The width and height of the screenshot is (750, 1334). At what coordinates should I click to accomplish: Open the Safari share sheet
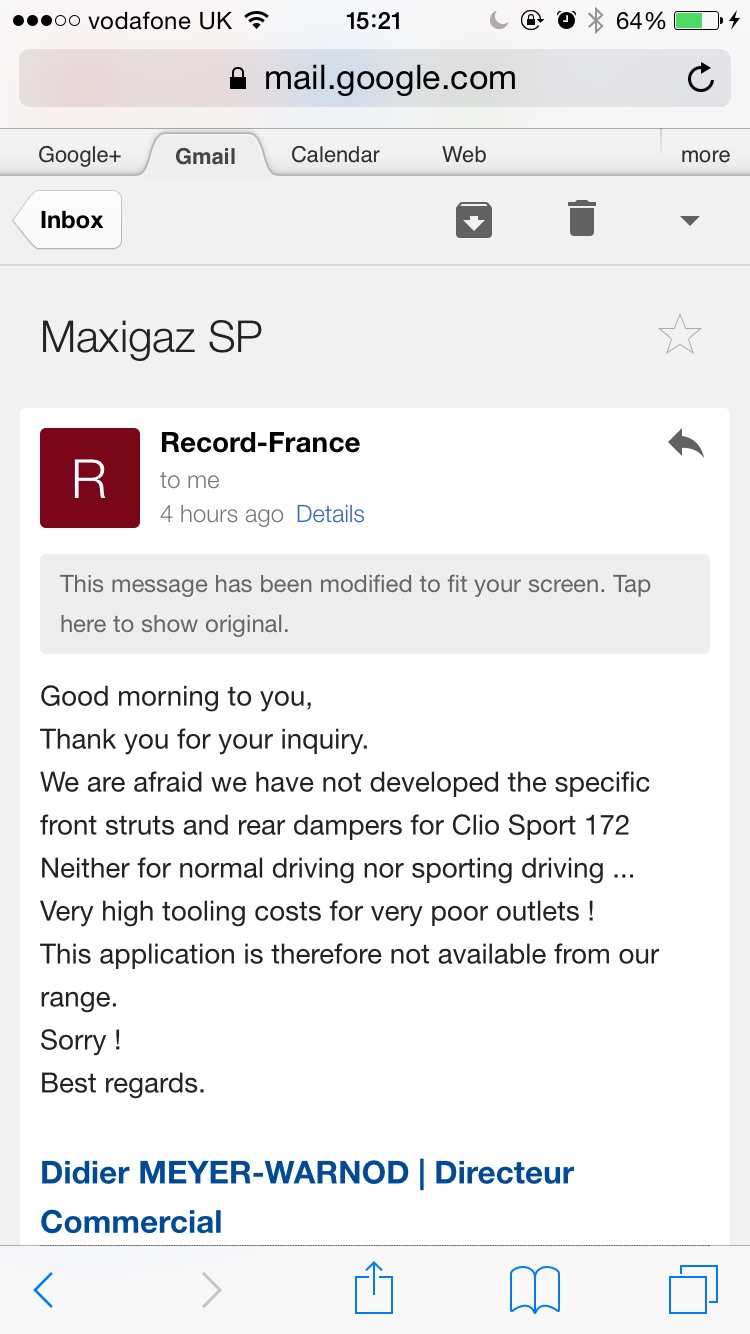tap(374, 1288)
